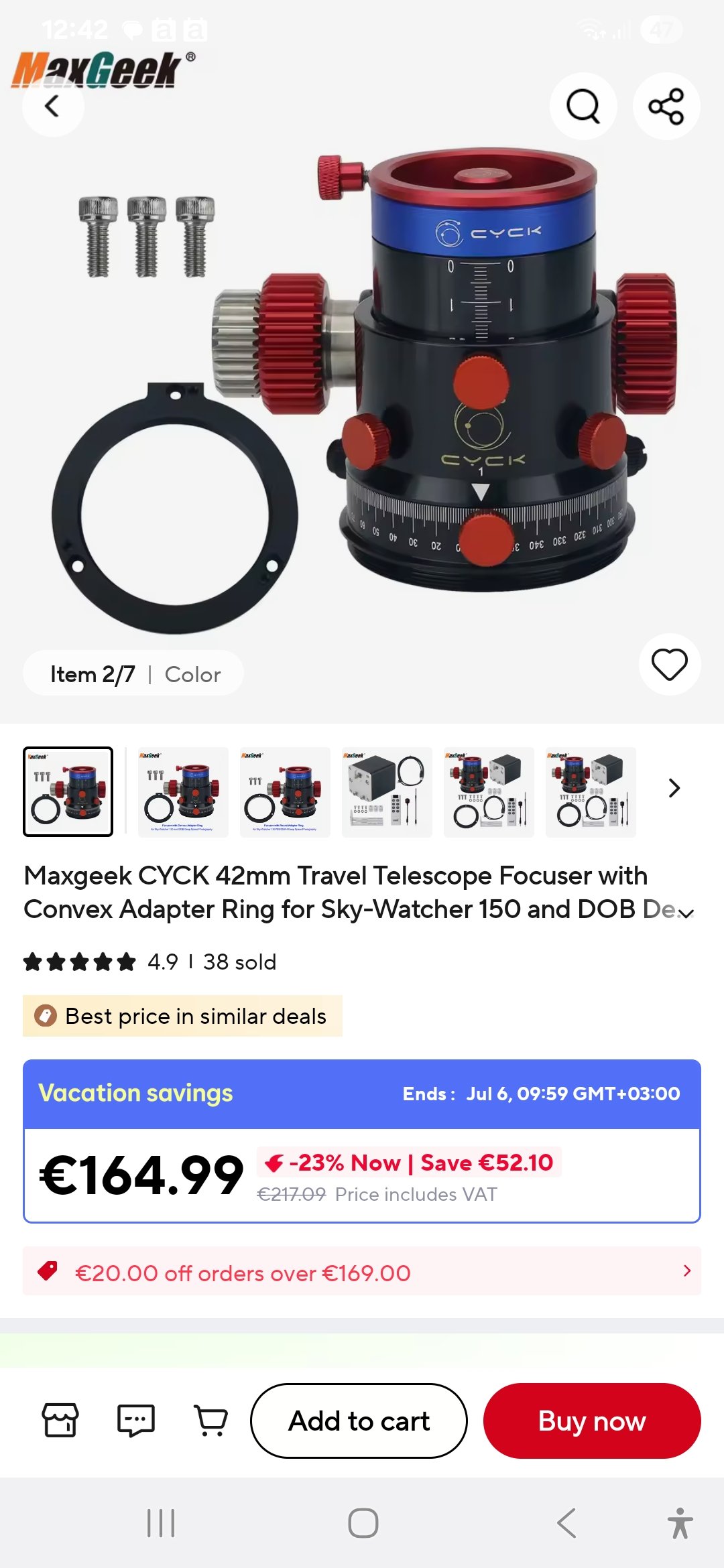Open the shopping cart icon

click(211, 1420)
